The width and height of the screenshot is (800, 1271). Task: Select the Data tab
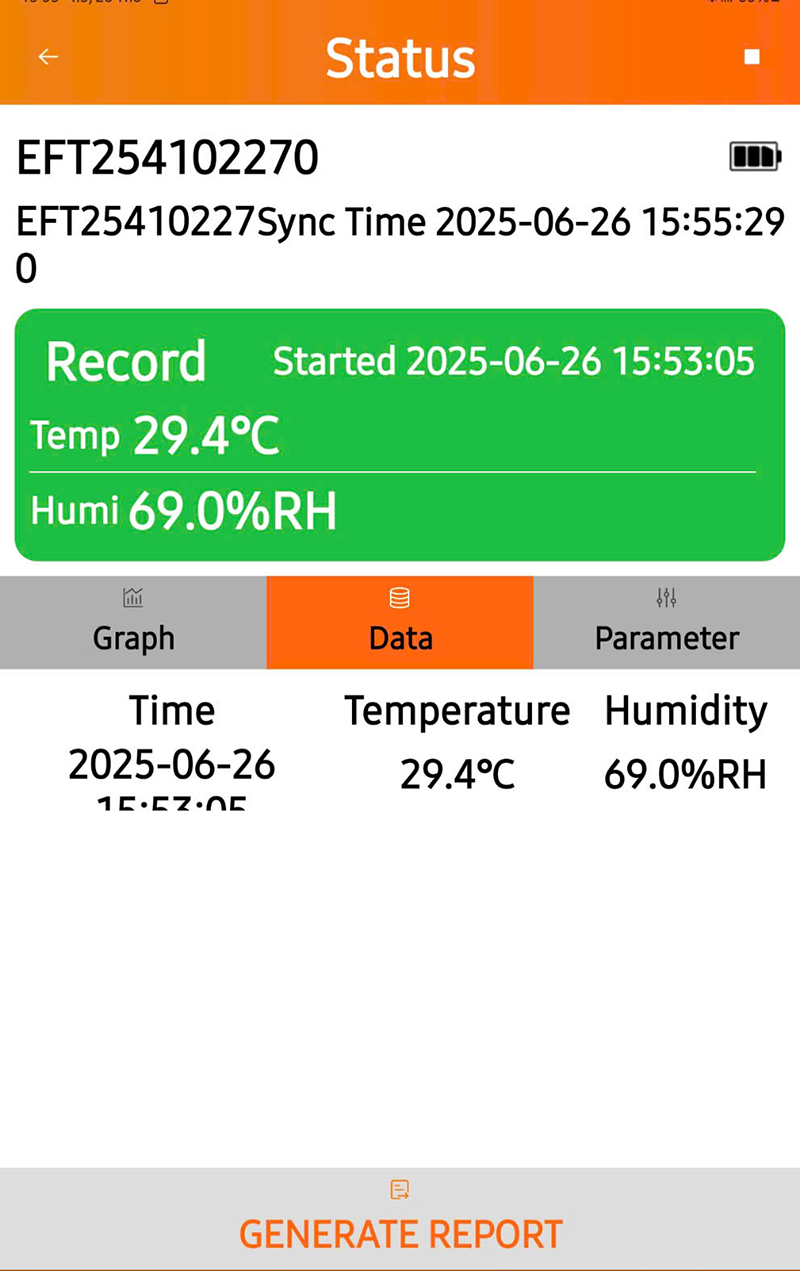400,622
